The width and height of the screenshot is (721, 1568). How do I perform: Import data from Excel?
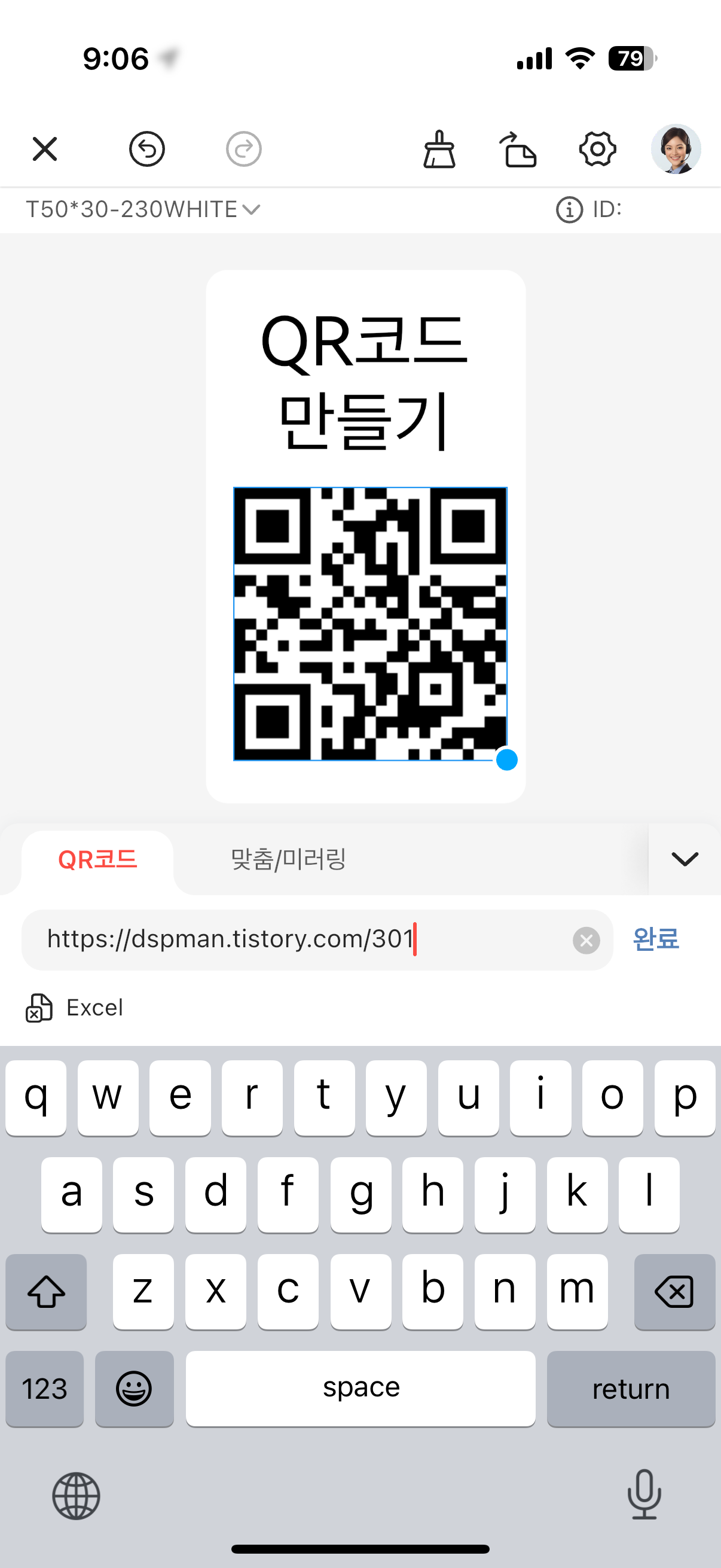click(75, 1008)
